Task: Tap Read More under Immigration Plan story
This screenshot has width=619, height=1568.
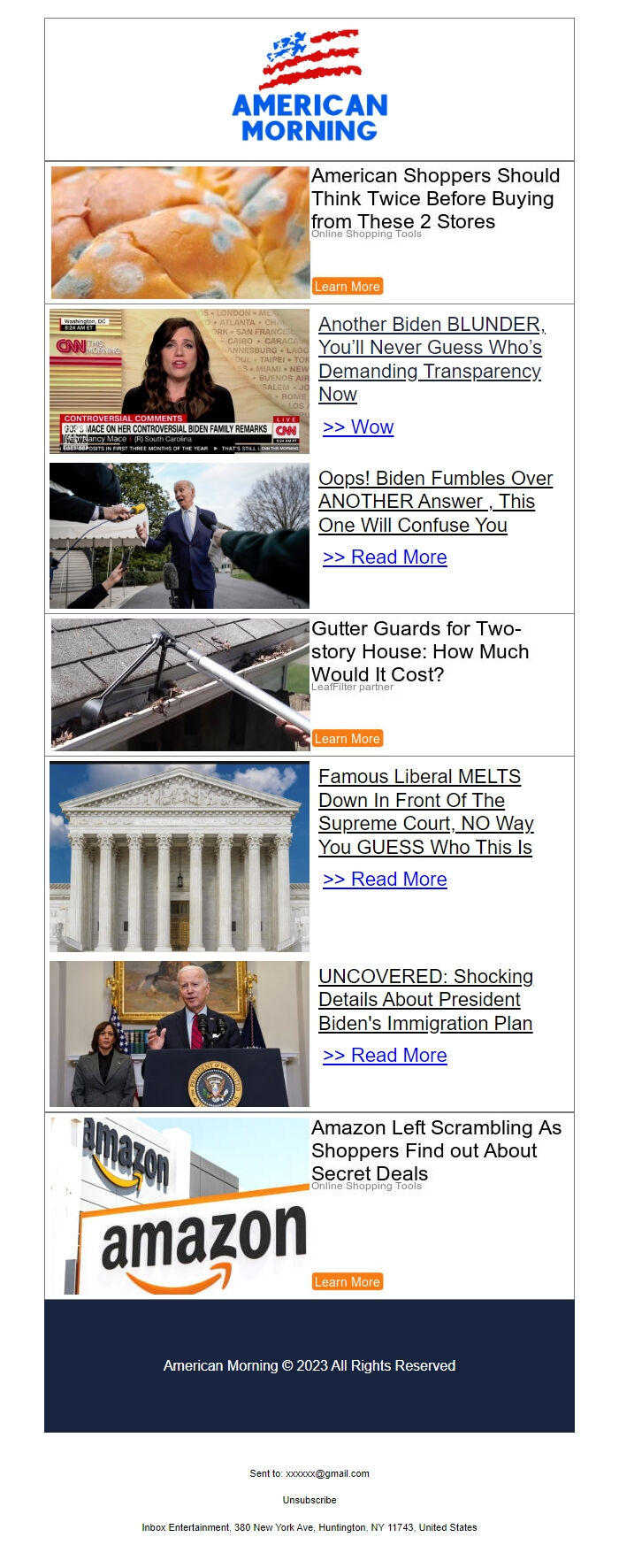Action: click(385, 1056)
